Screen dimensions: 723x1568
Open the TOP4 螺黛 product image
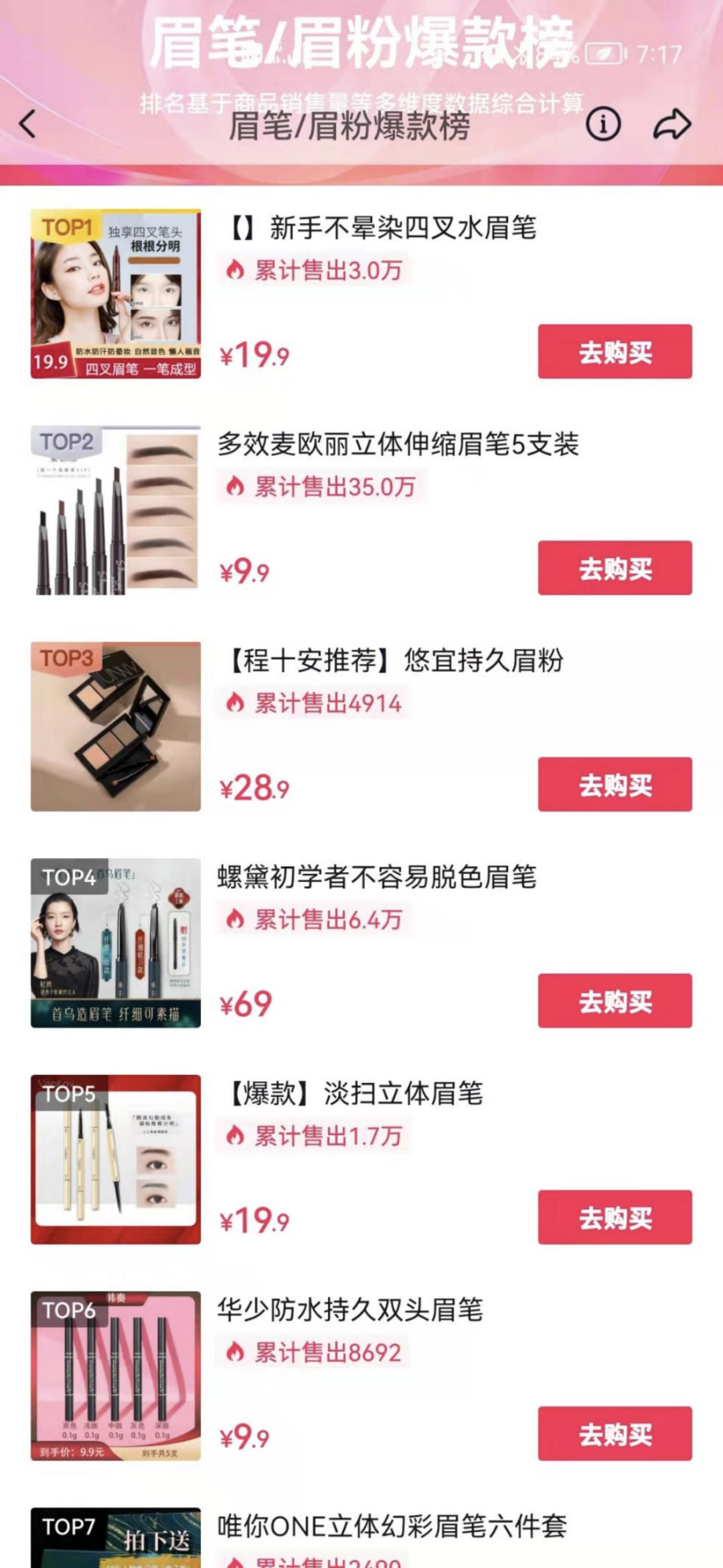116,943
